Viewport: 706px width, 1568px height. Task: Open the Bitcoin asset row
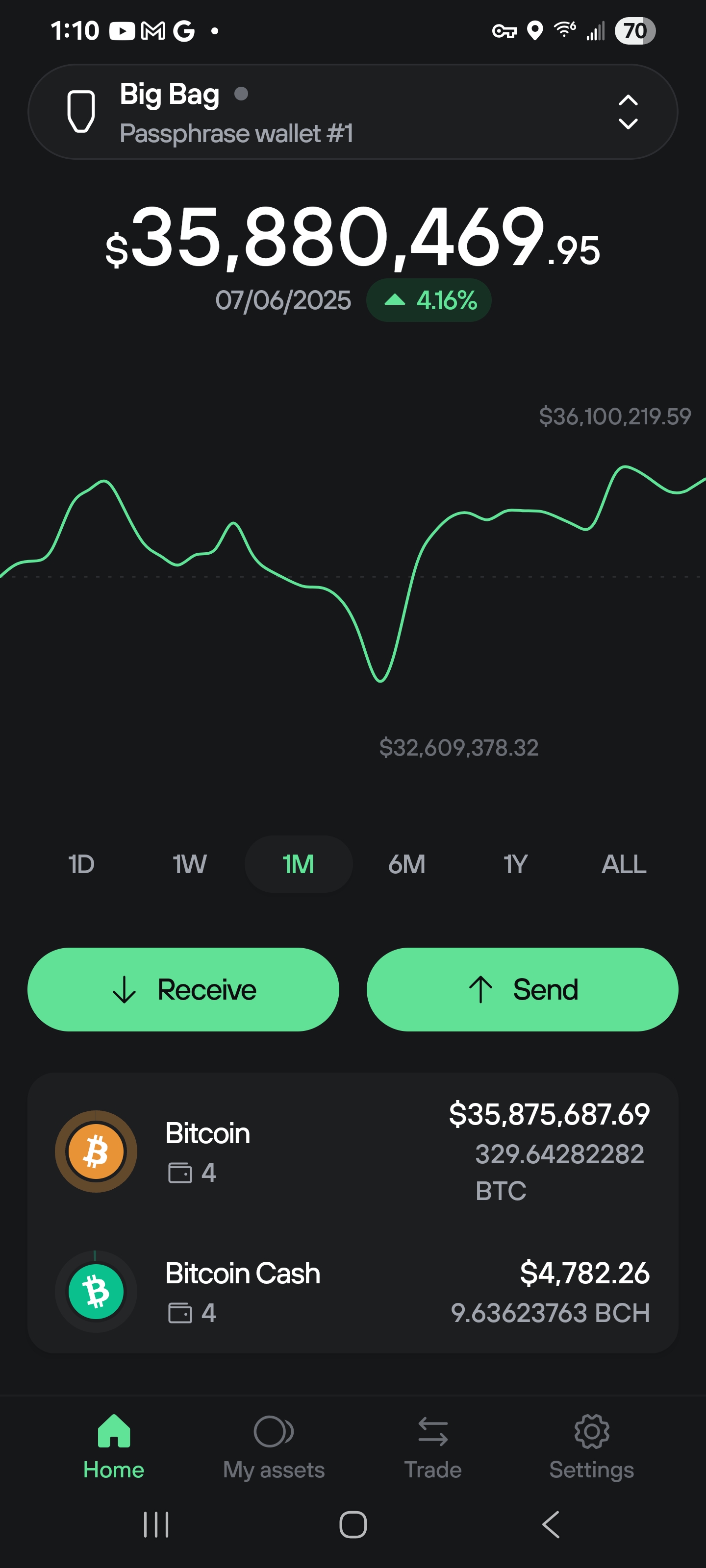[353, 1151]
